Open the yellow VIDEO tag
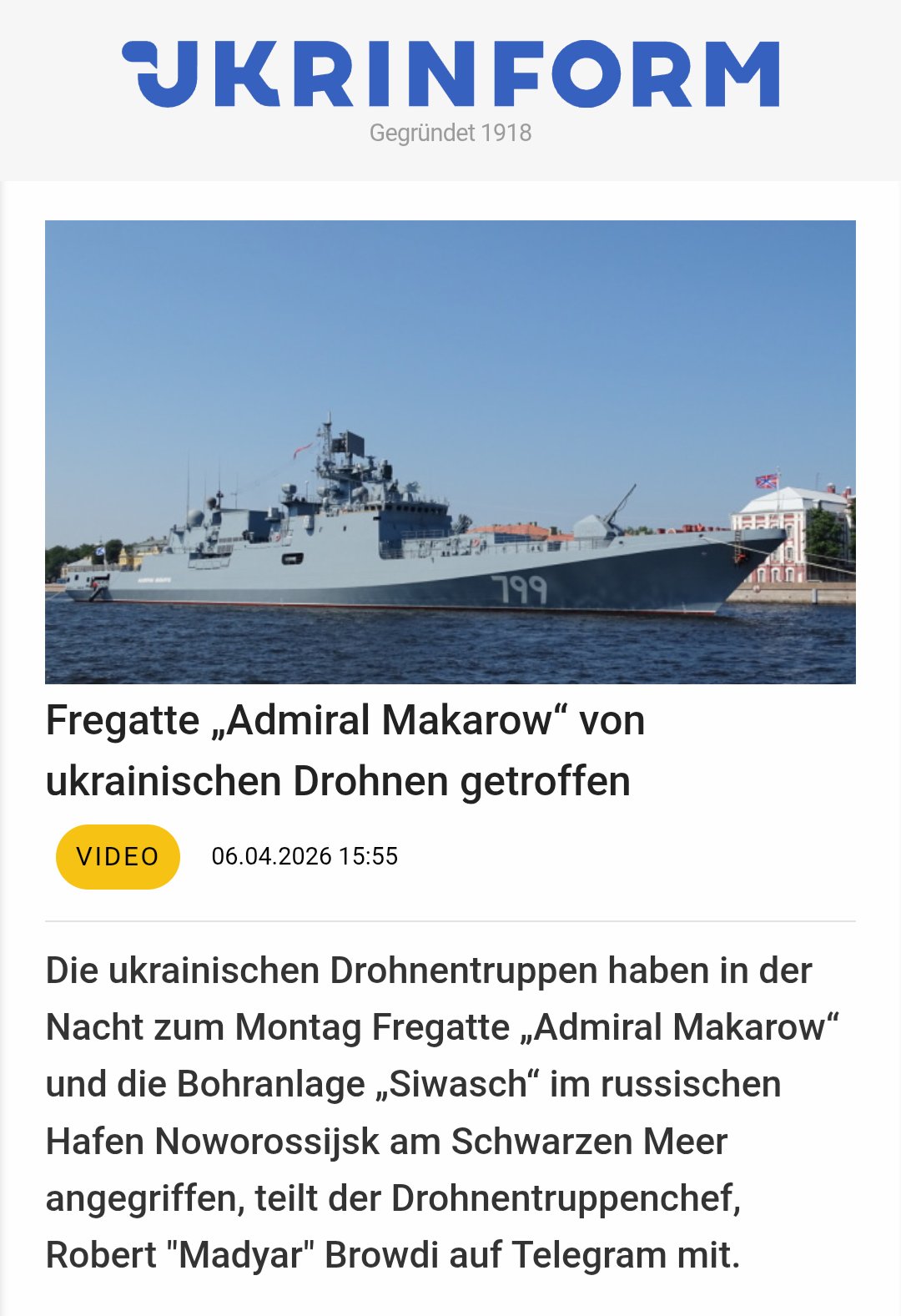This screenshot has width=901, height=1316. 118,857
